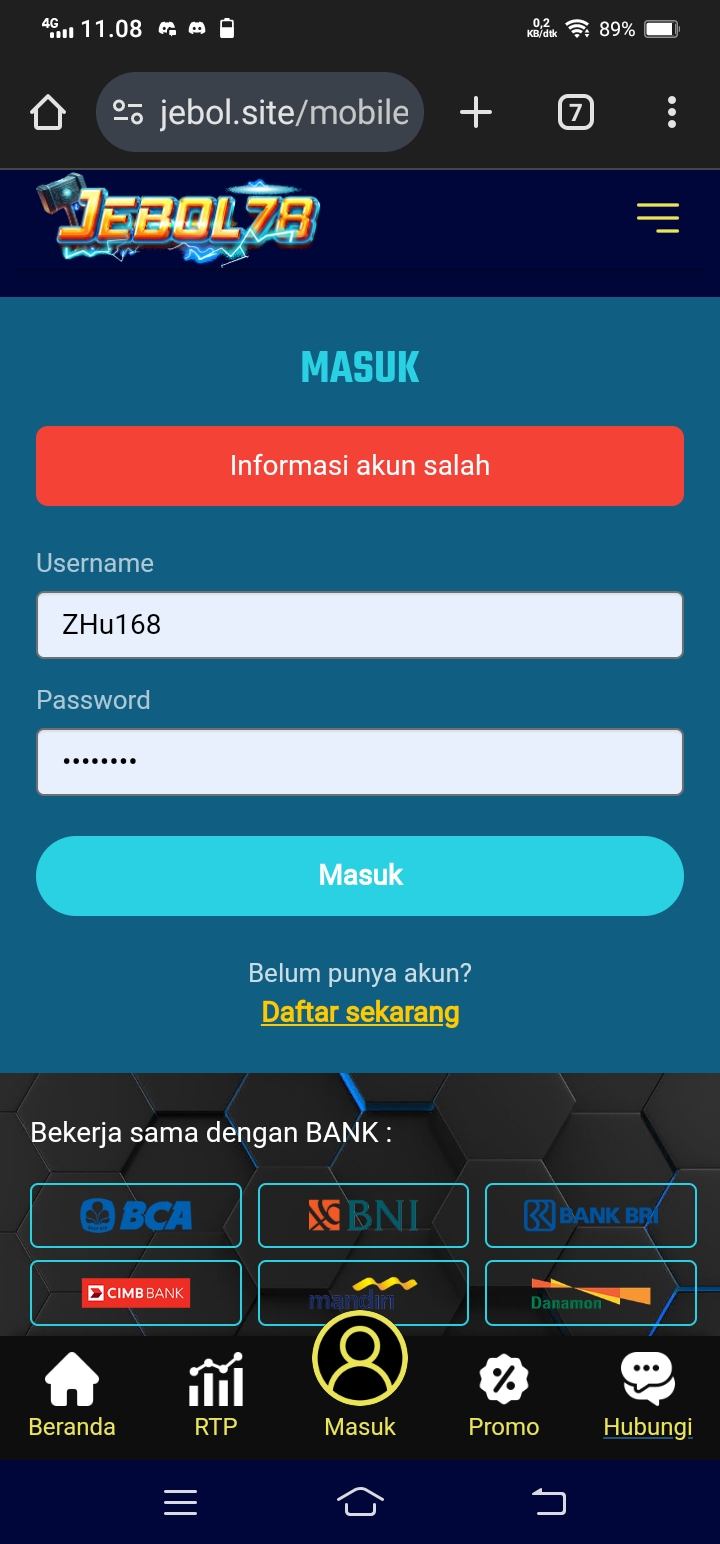View the 7 open browser tabs
Viewport: 720px width, 1544px height.
pos(575,112)
